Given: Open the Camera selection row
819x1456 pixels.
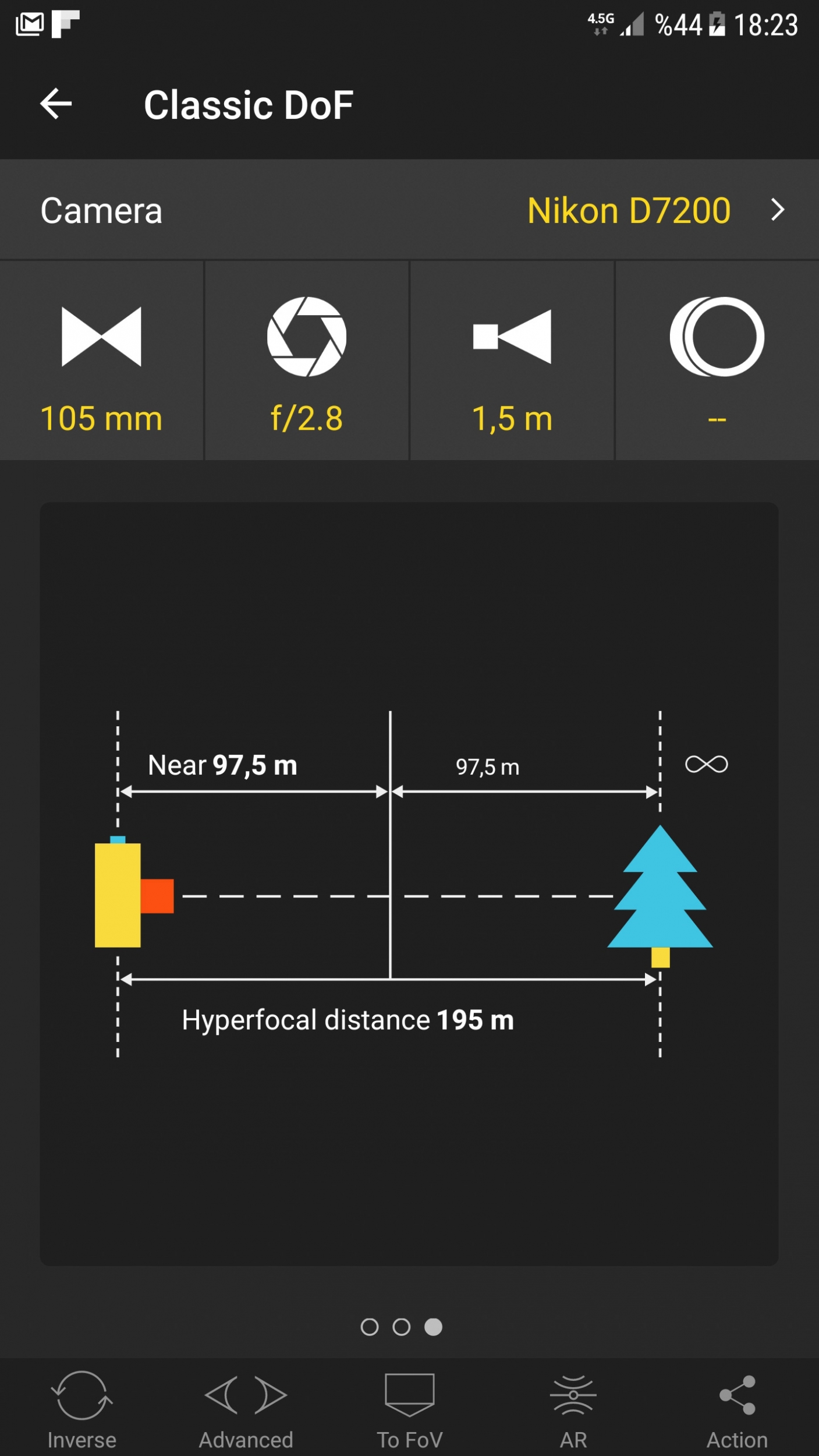Looking at the screenshot, I should (409, 210).
